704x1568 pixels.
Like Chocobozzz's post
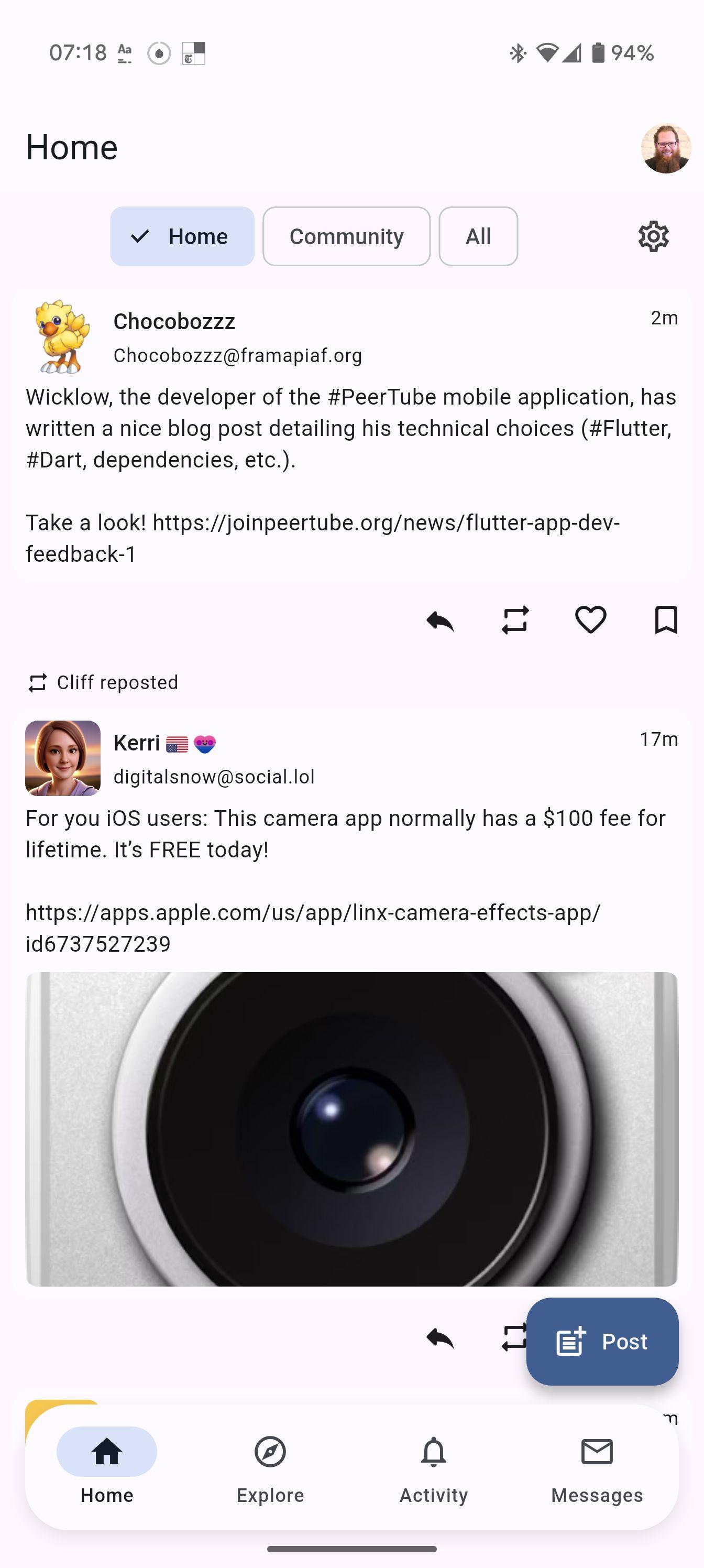coord(590,620)
